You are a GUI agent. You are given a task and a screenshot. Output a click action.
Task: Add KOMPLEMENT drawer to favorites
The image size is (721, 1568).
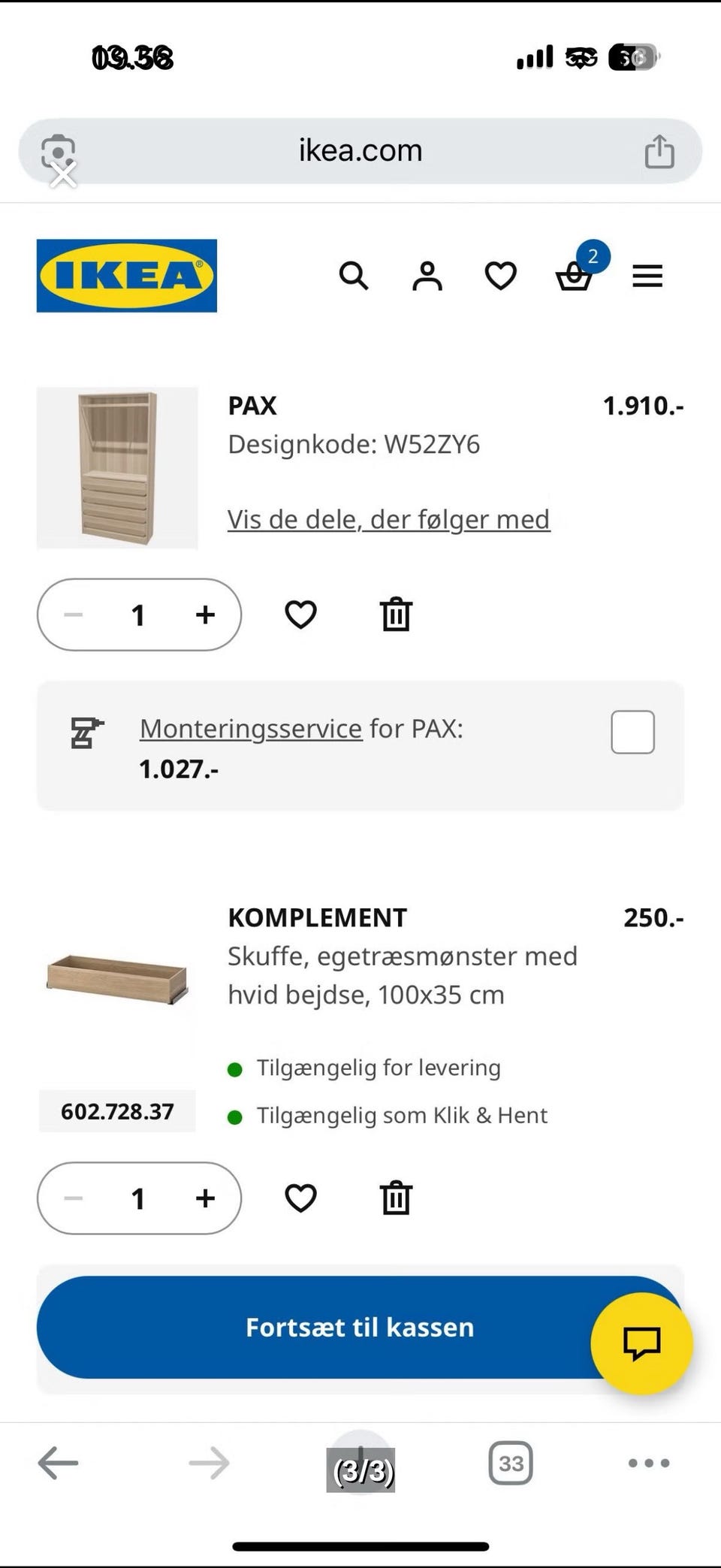click(300, 1198)
